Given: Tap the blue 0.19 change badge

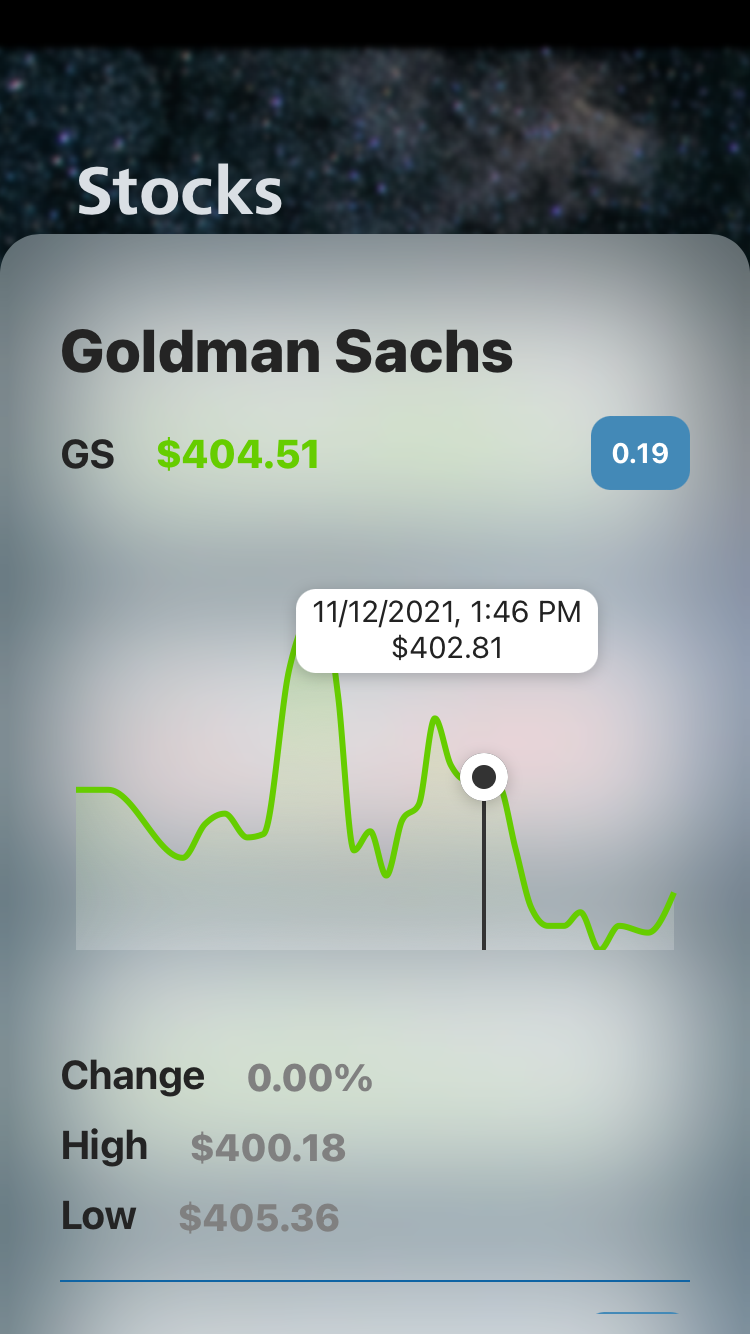Looking at the screenshot, I should coord(640,453).
